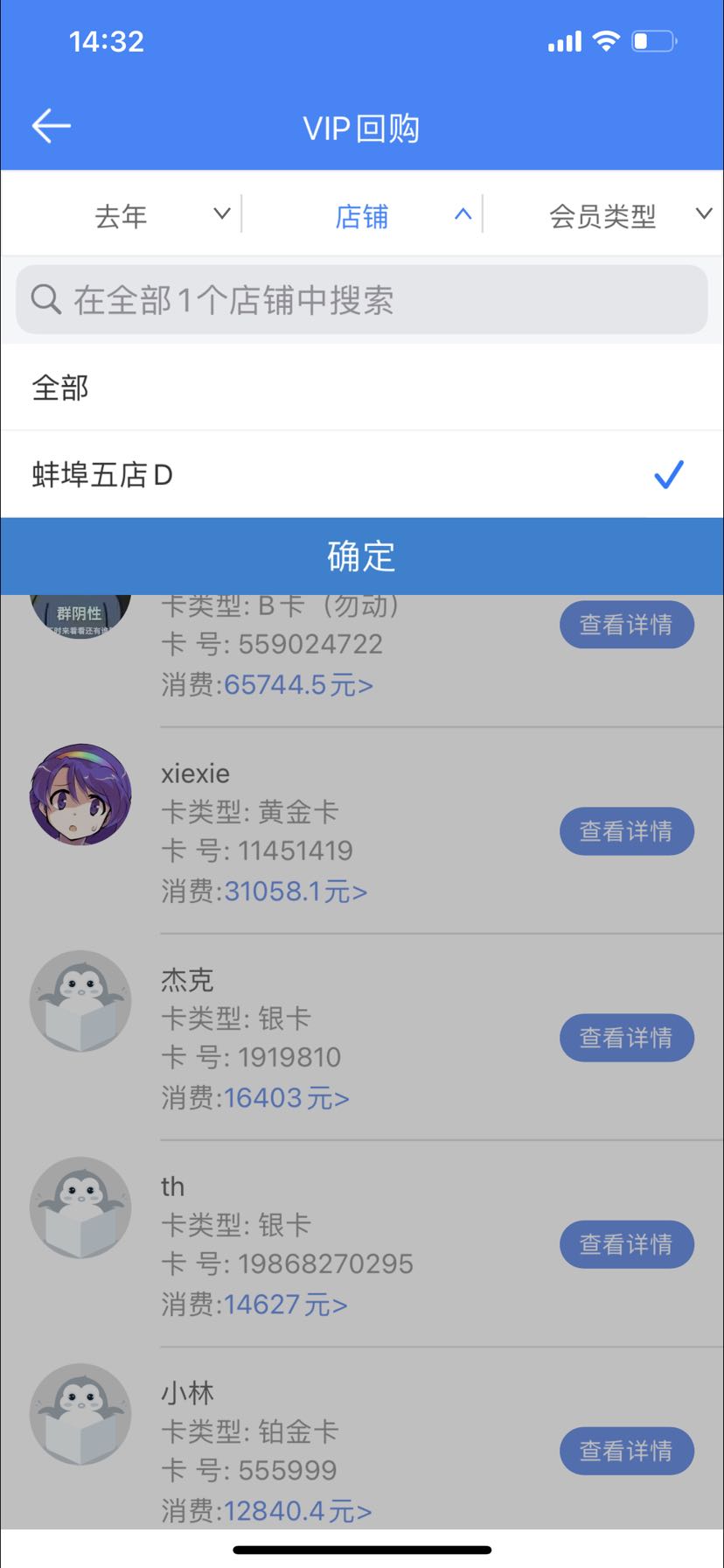The image size is (724, 1568).
Task: View details for member th
Action: point(626,1244)
